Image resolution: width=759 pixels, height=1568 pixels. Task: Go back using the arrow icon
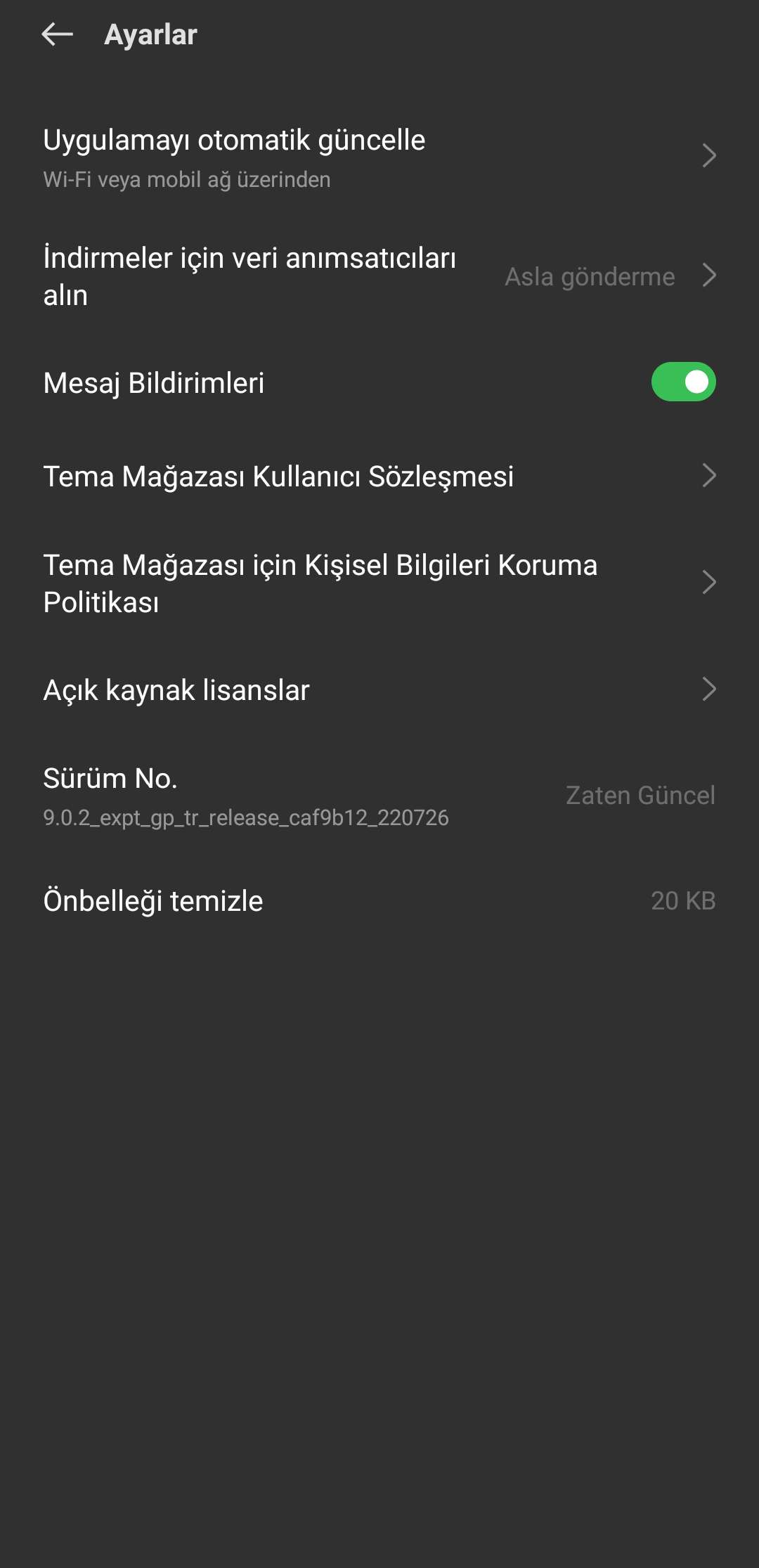tap(58, 34)
